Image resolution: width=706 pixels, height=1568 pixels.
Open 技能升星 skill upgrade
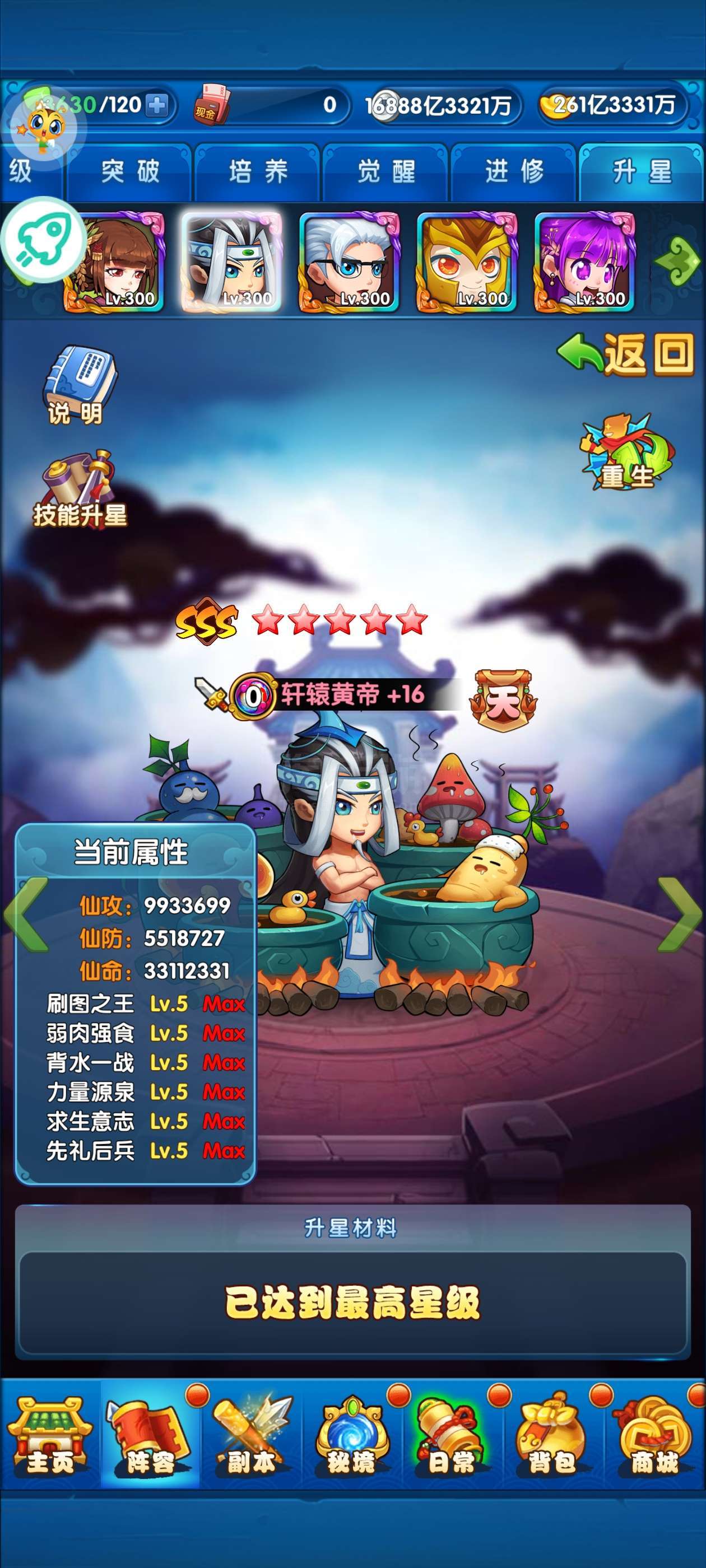80,490
